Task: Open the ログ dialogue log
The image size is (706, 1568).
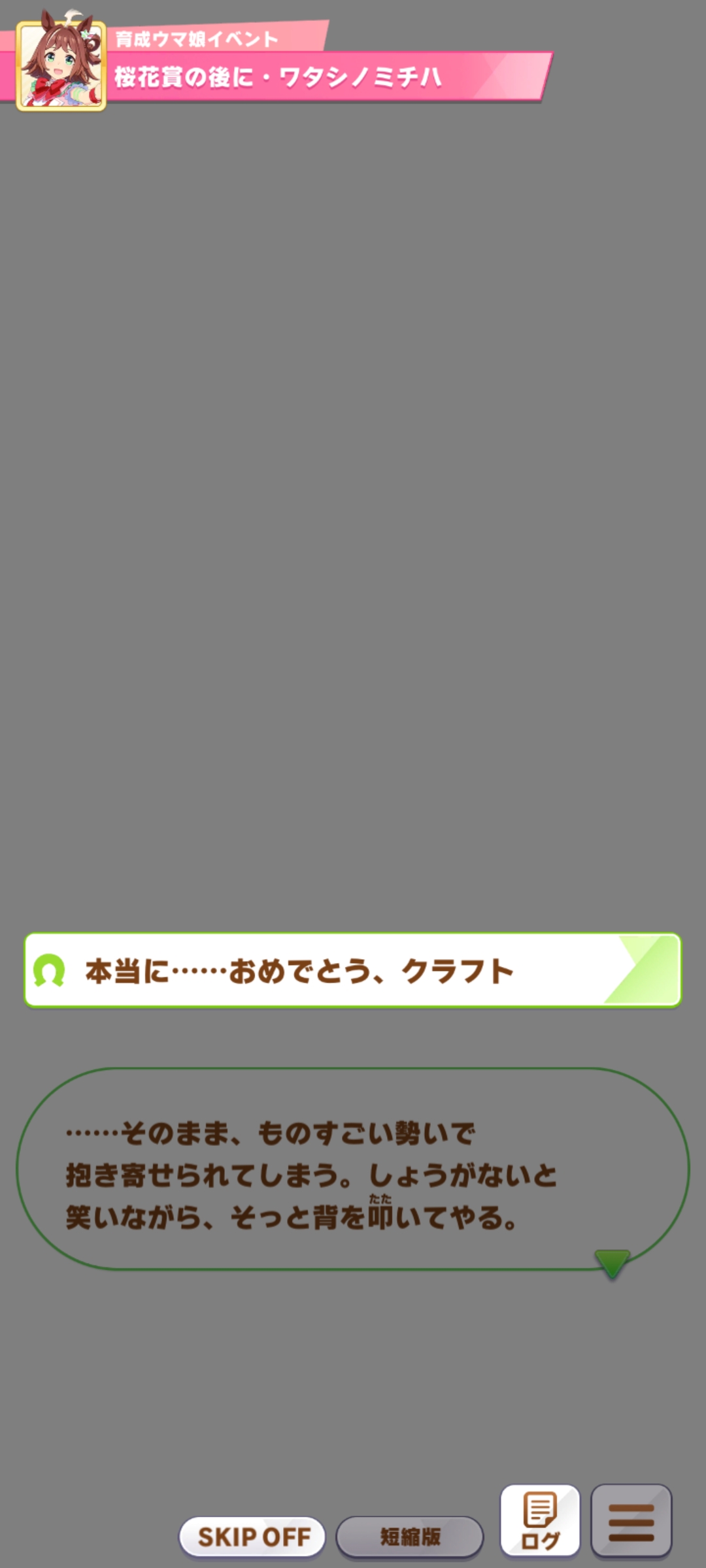Action: pyautogui.click(x=540, y=1521)
